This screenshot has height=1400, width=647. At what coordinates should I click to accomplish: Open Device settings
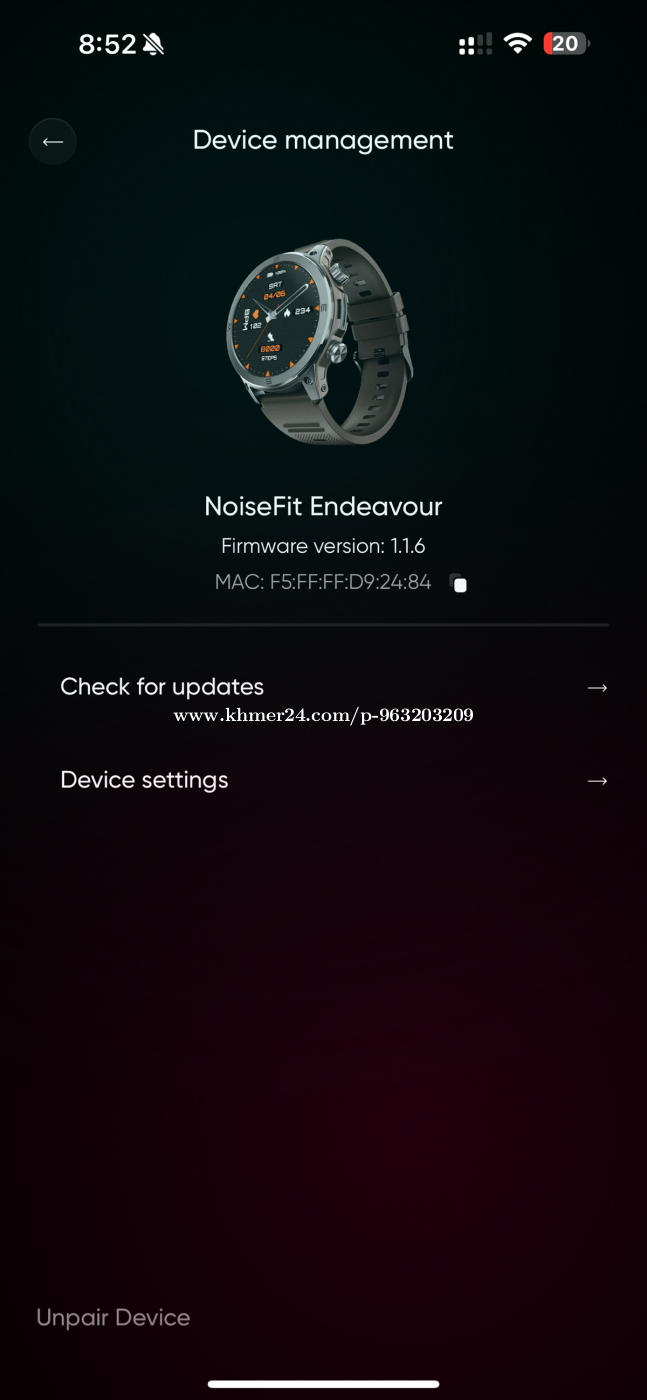323,780
